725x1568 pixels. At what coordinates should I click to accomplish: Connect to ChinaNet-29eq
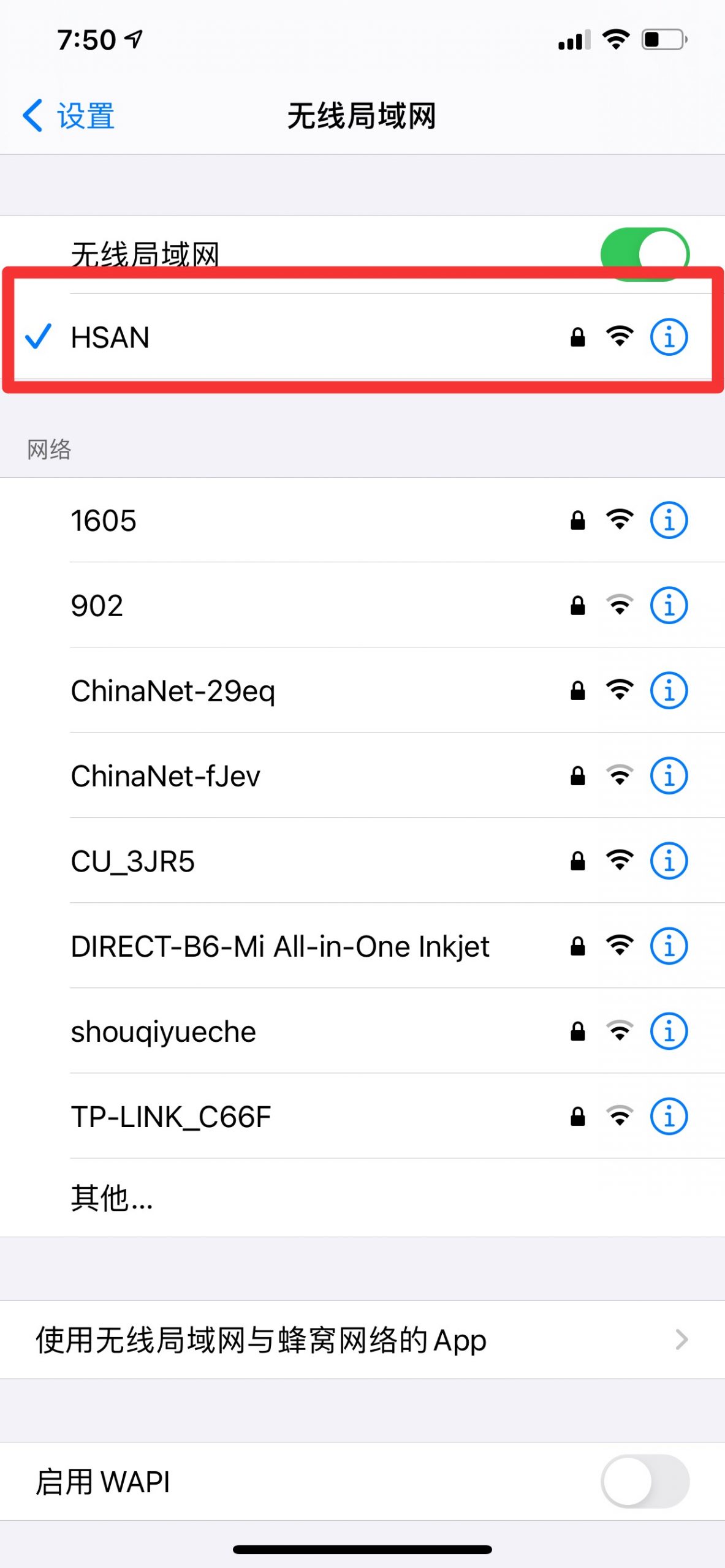(x=362, y=690)
